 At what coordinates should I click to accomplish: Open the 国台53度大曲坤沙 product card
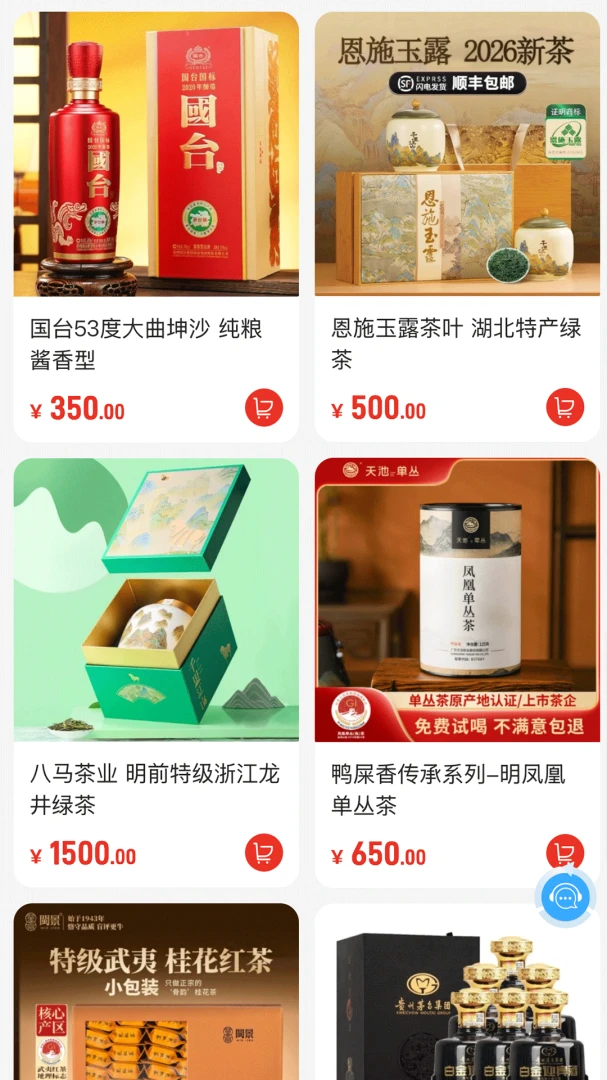pyautogui.click(x=156, y=227)
